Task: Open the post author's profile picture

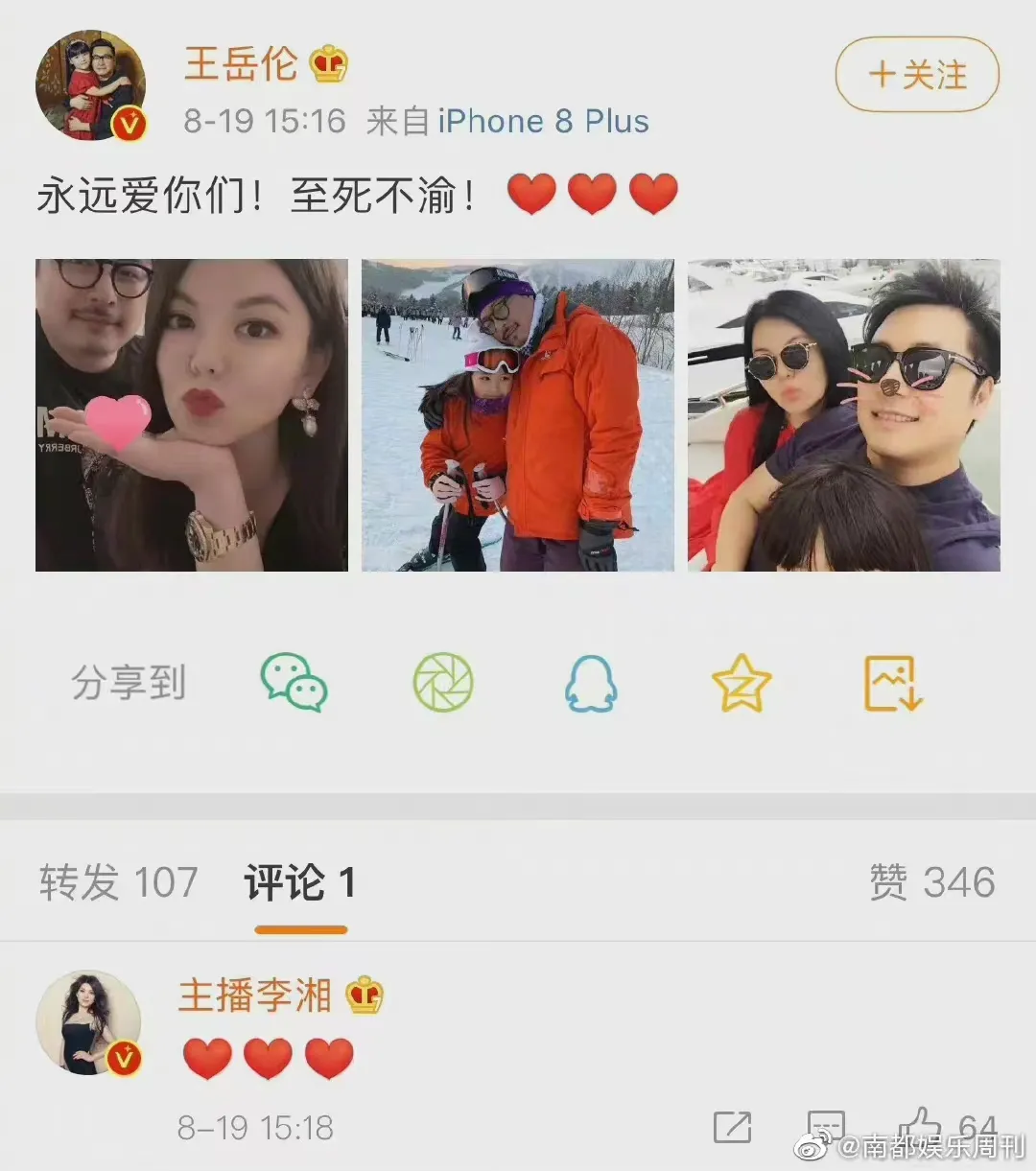Action: pos(91,86)
